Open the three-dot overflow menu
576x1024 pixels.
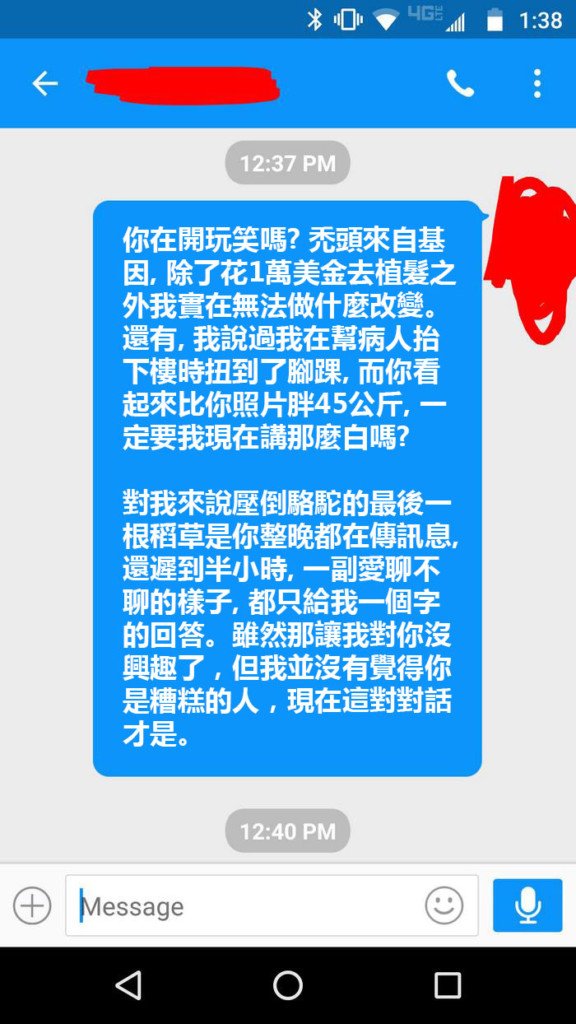point(537,84)
